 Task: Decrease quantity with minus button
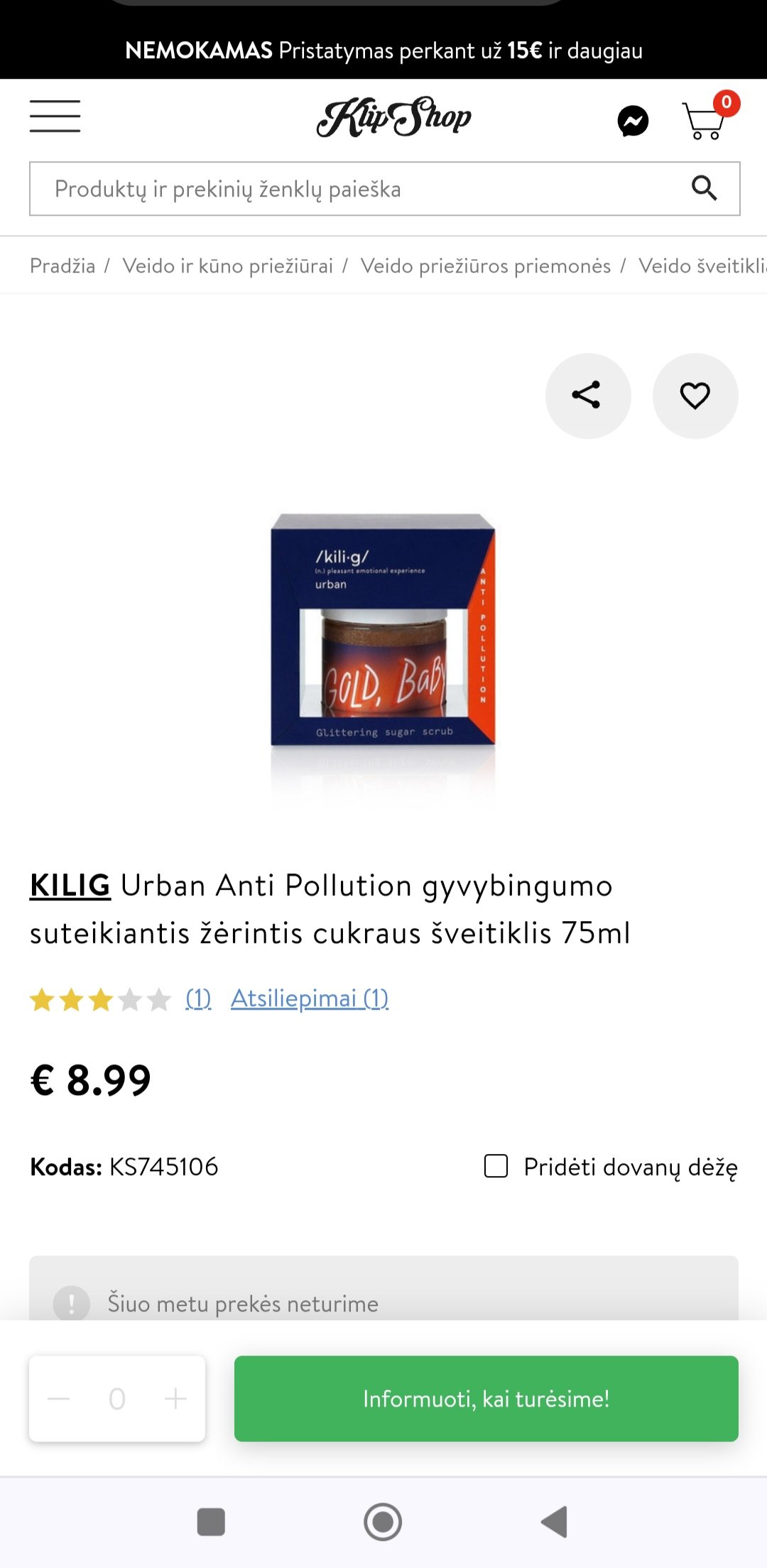59,1399
